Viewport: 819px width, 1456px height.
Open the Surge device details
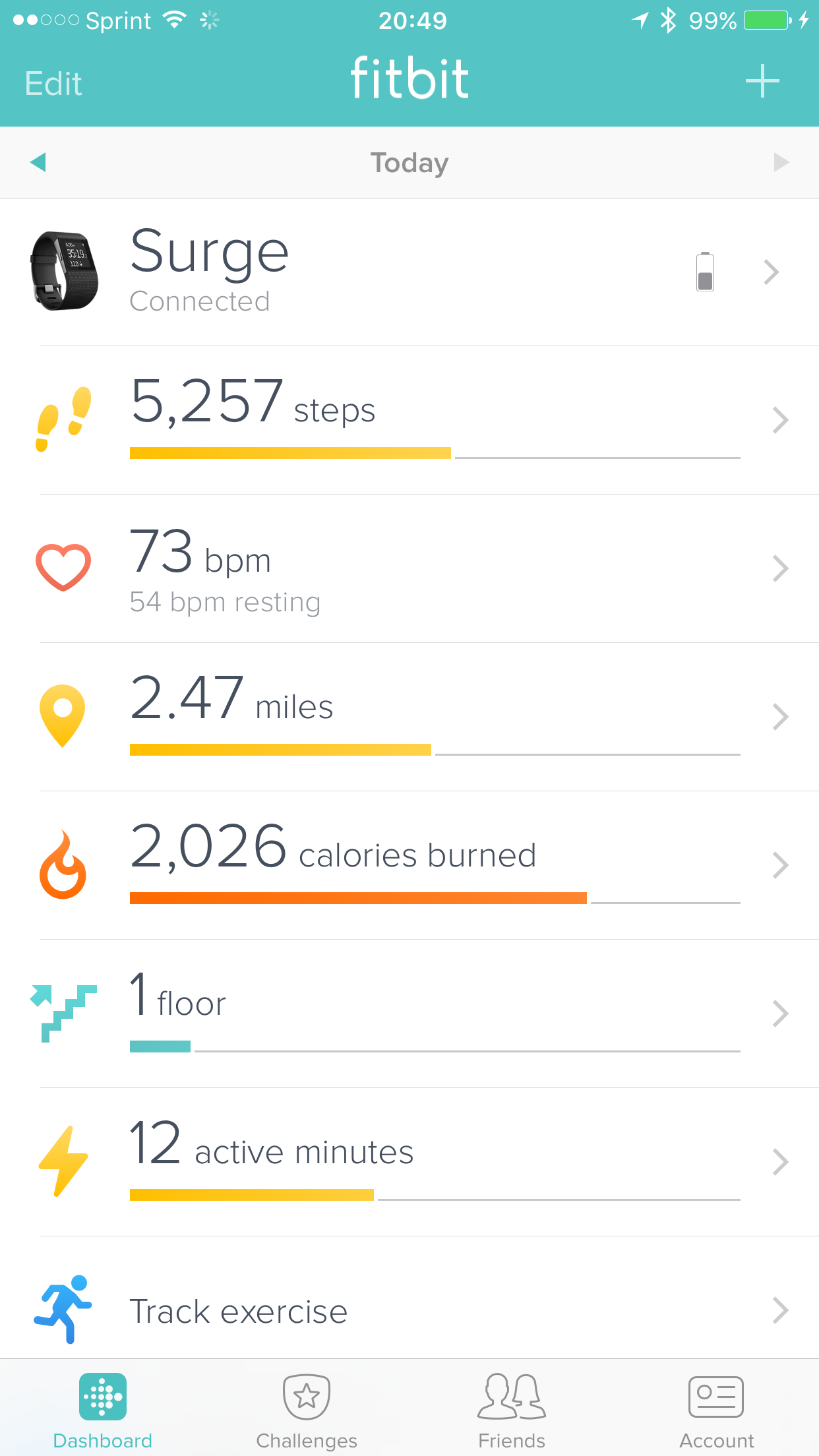[409, 272]
